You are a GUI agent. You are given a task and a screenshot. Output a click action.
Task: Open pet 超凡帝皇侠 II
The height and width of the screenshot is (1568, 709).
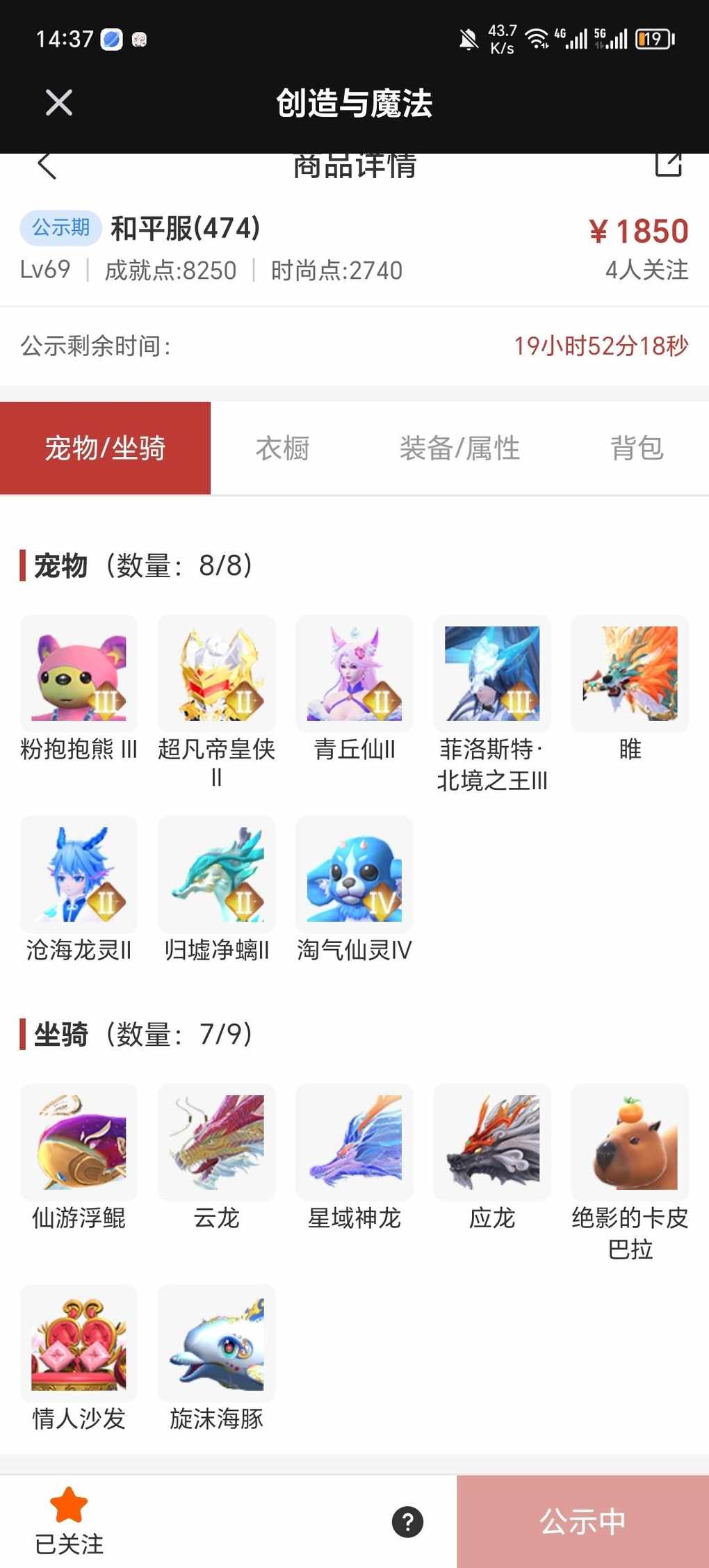point(216,673)
